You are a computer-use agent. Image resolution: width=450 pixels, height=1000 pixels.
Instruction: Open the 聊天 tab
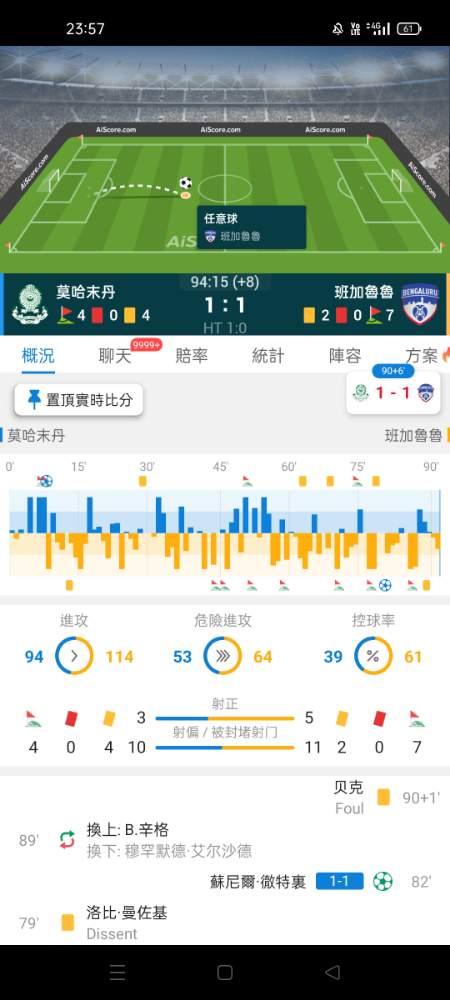point(115,355)
